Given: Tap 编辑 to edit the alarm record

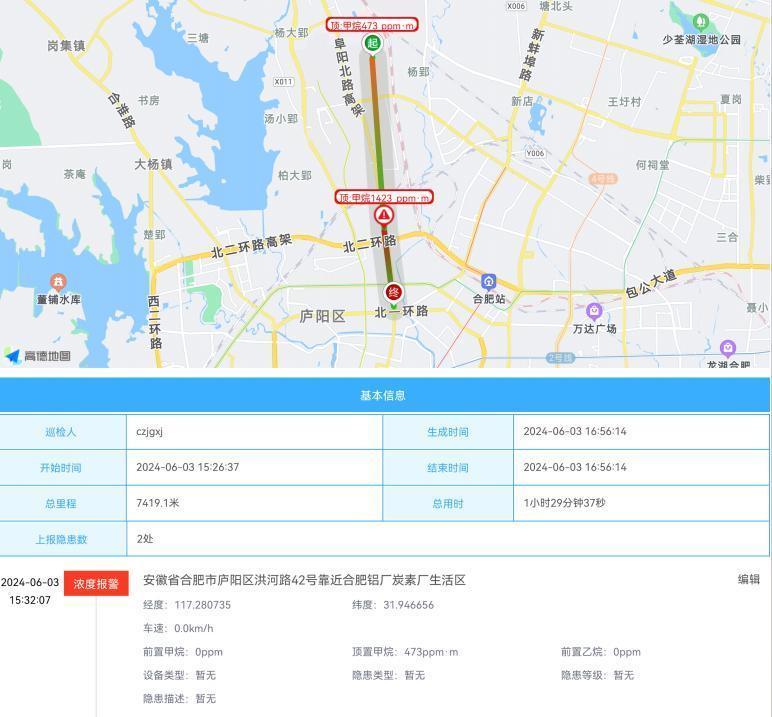Looking at the screenshot, I should click(x=748, y=579).
